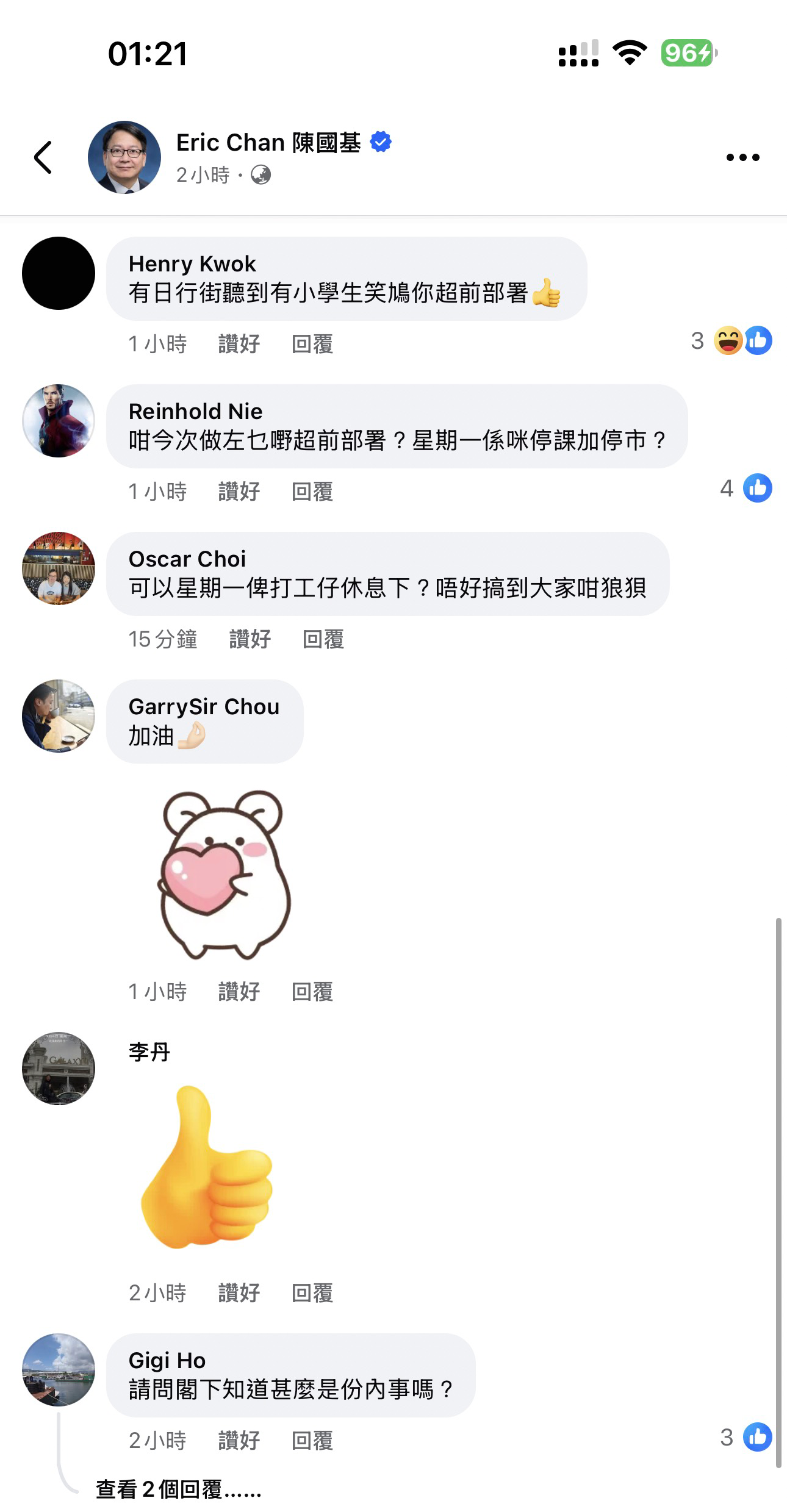
Task: Reply to GarrySir Chou's comment
Action: [x=312, y=992]
